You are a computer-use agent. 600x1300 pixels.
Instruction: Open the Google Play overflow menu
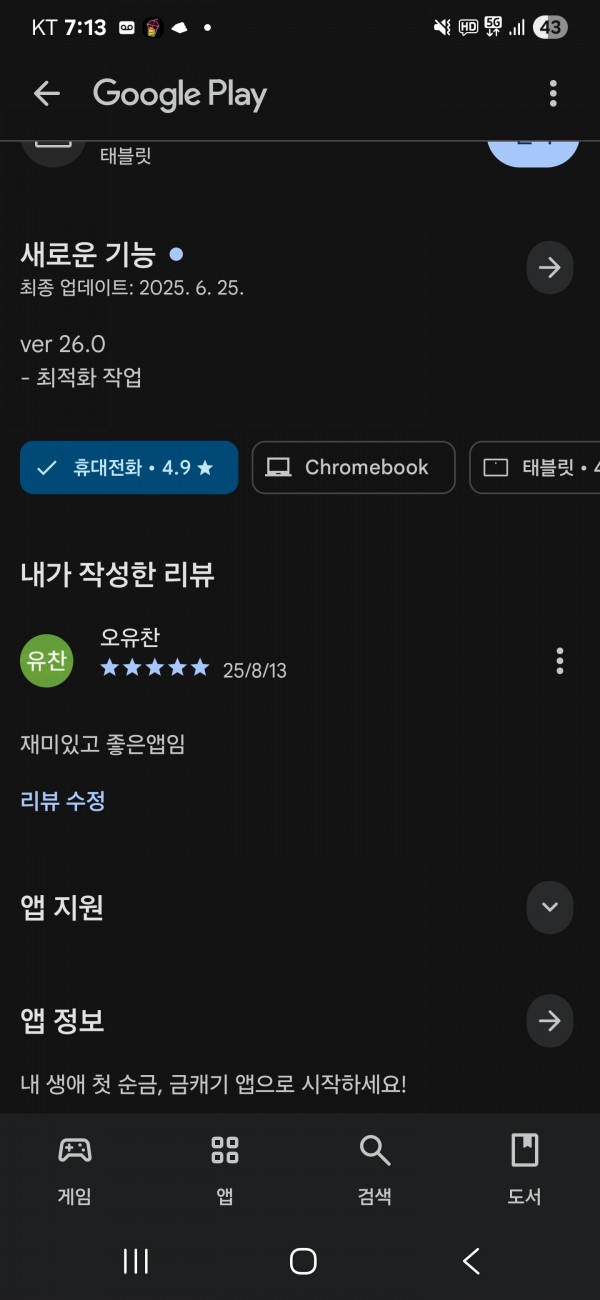click(x=553, y=94)
